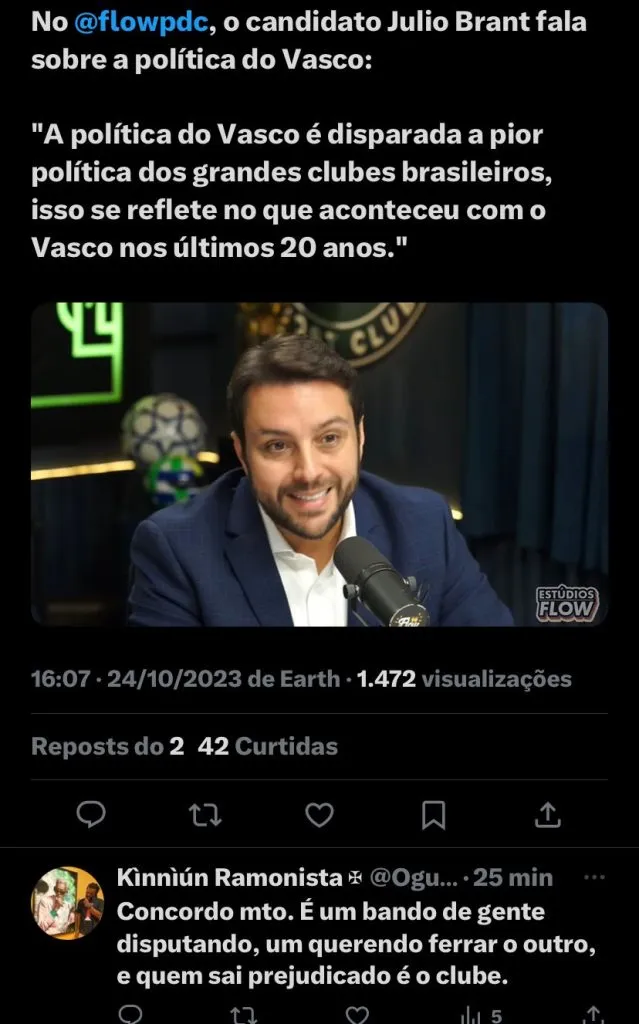The width and height of the screenshot is (639, 1024).
Task: View the 42 Curtidas list
Action: click(268, 746)
